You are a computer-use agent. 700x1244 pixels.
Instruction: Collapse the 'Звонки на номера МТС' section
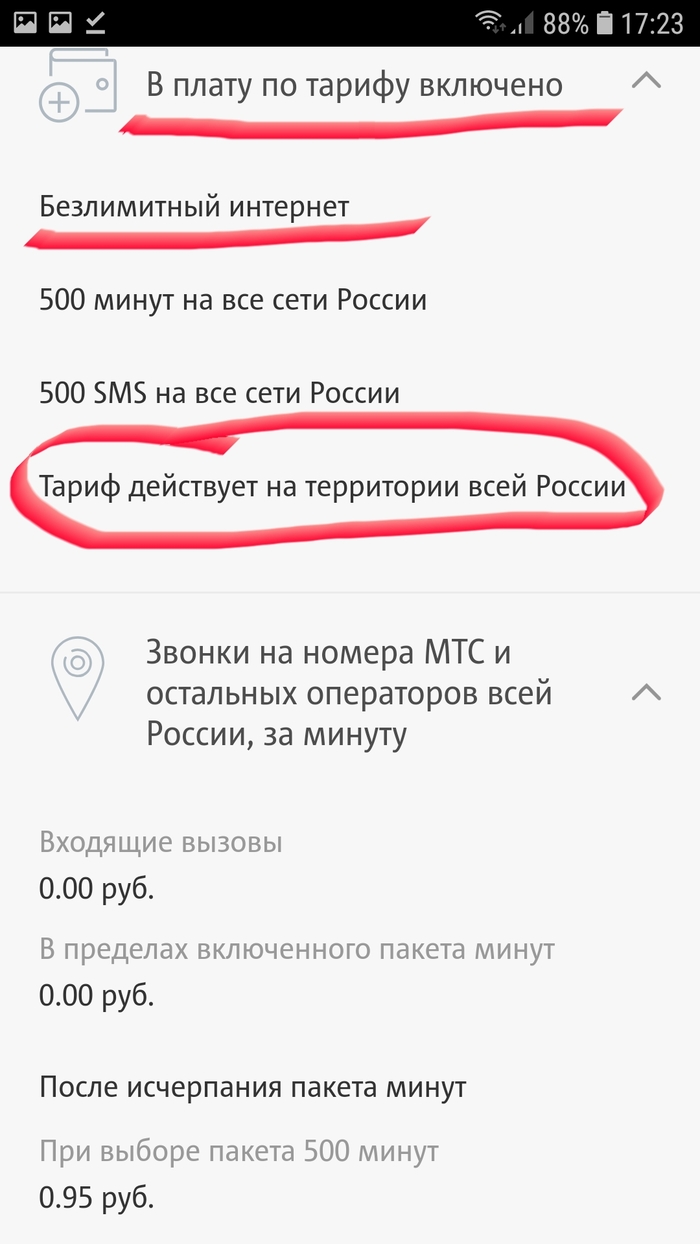(x=647, y=691)
